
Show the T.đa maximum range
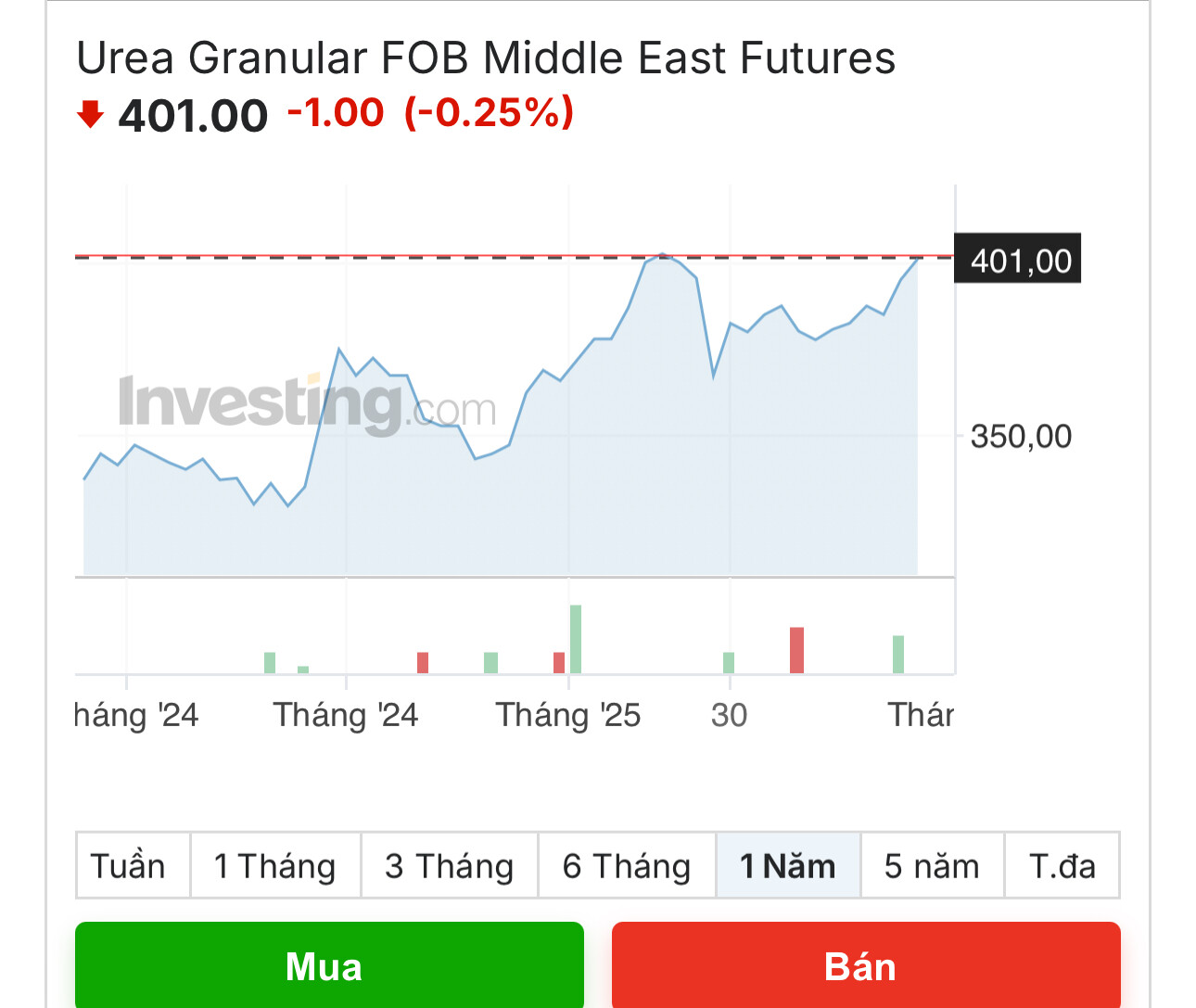(1062, 866)
